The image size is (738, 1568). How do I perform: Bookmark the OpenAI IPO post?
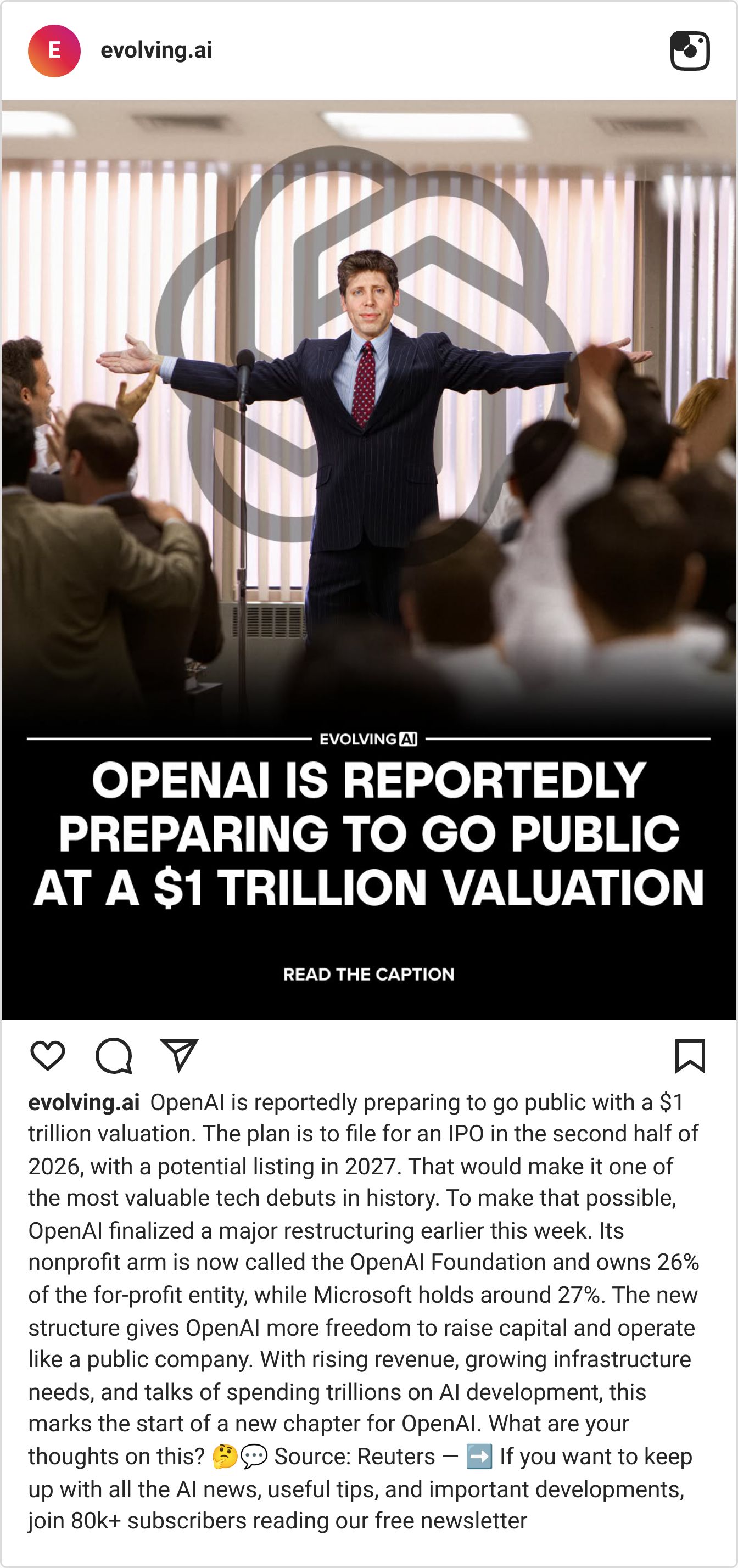pos(690,1056)
